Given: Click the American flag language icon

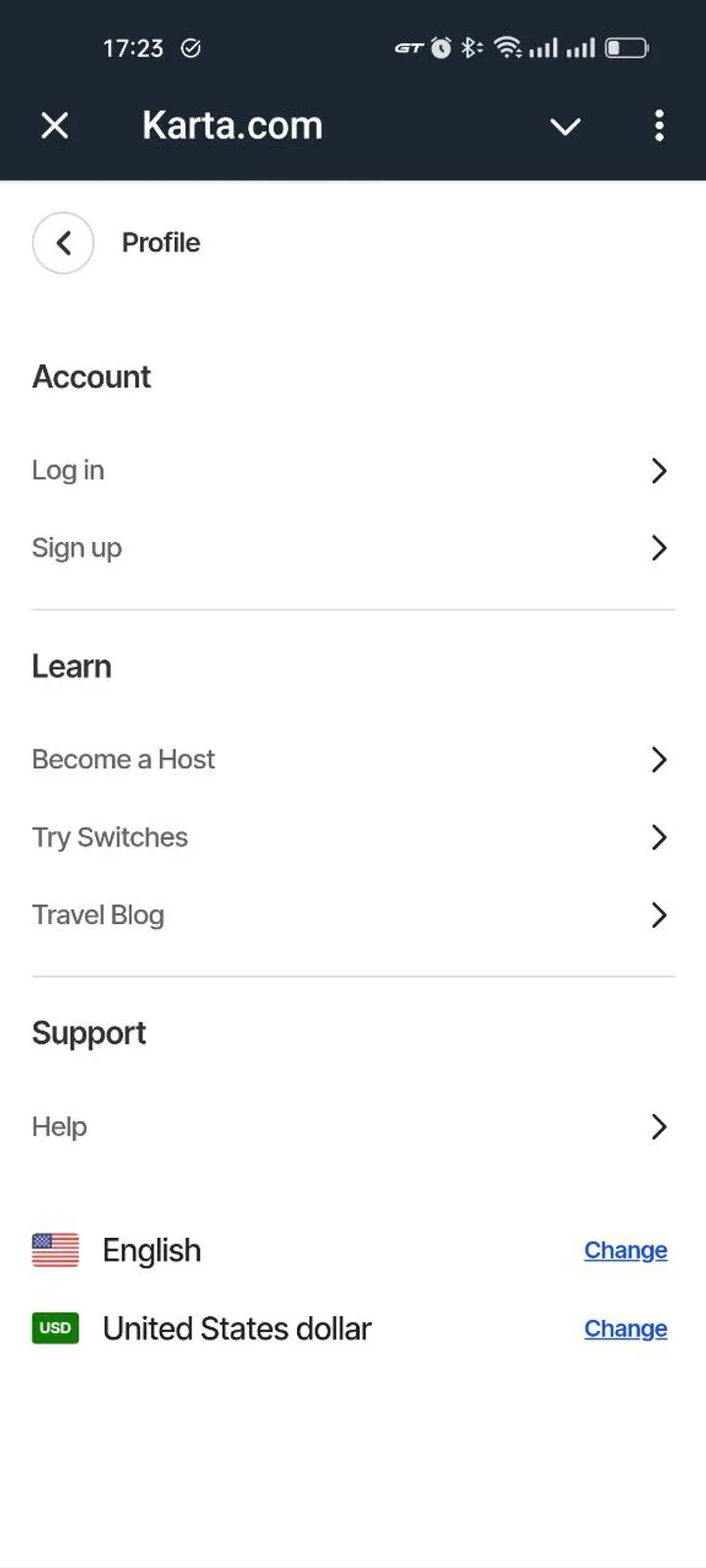Looking at the screenshot, I should pyautogui.click(x=55, y=1249).
